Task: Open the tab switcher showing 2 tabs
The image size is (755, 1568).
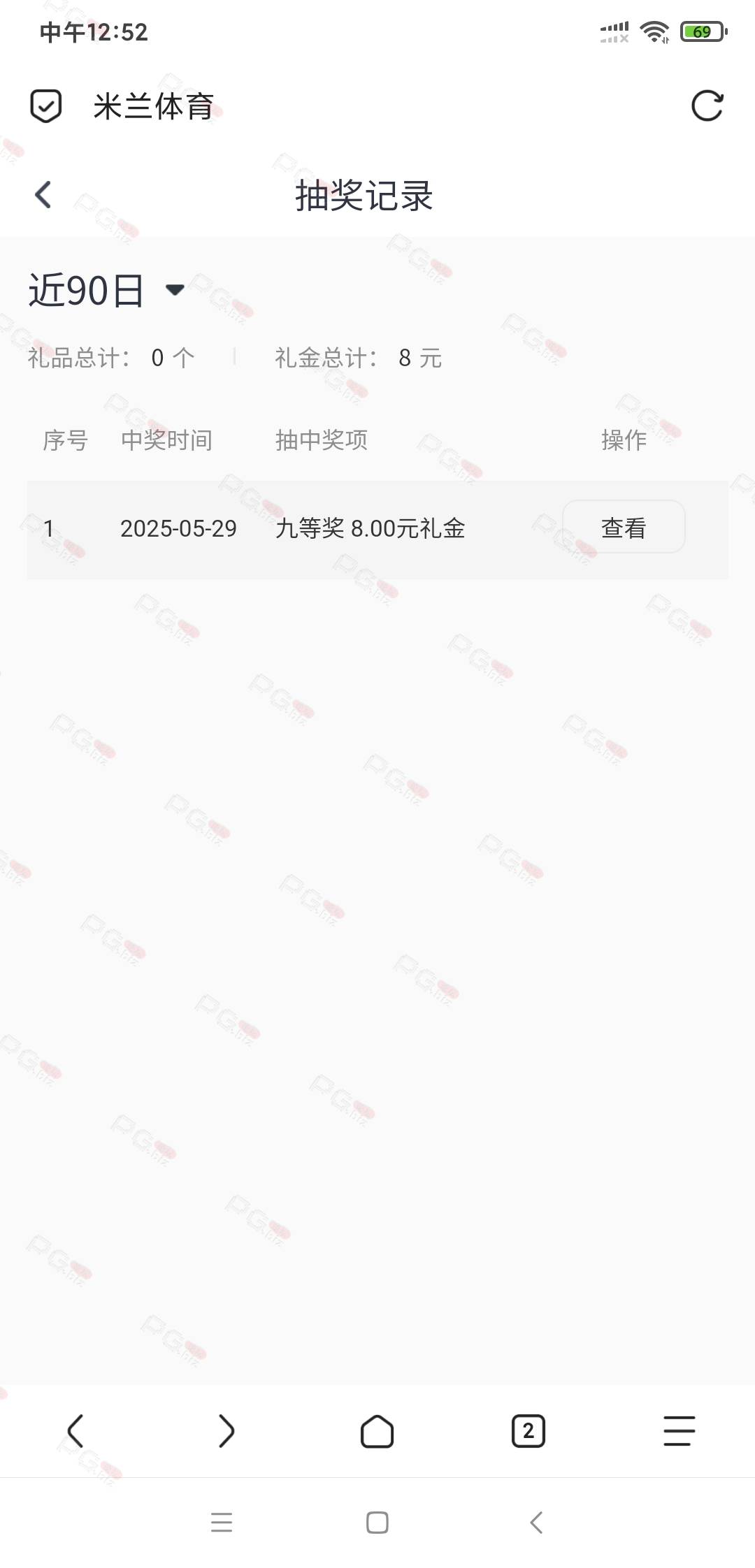Action: click(528, 1431)
